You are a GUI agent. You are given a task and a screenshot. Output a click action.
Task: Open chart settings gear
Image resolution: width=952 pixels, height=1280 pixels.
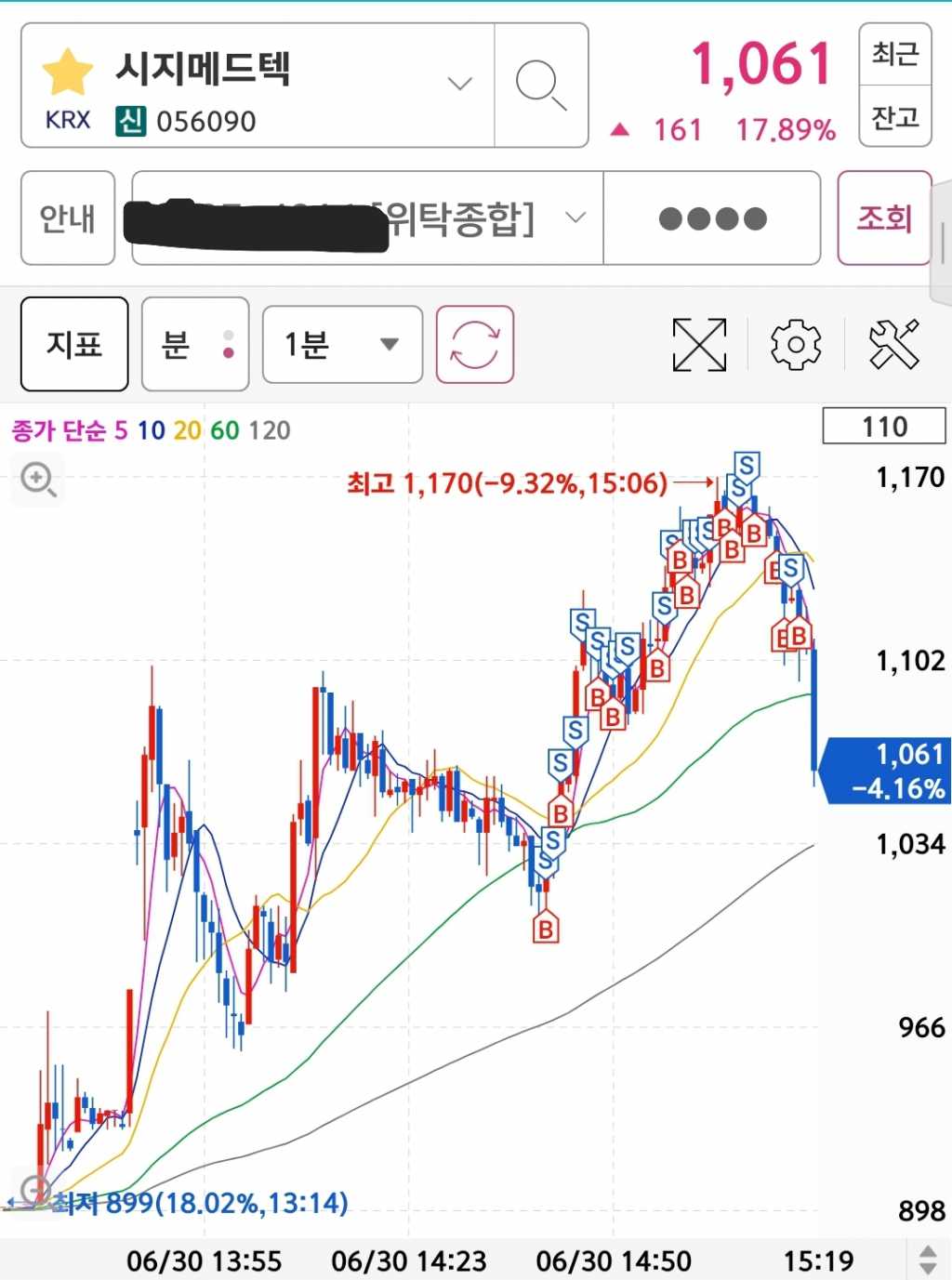point(796,345)
